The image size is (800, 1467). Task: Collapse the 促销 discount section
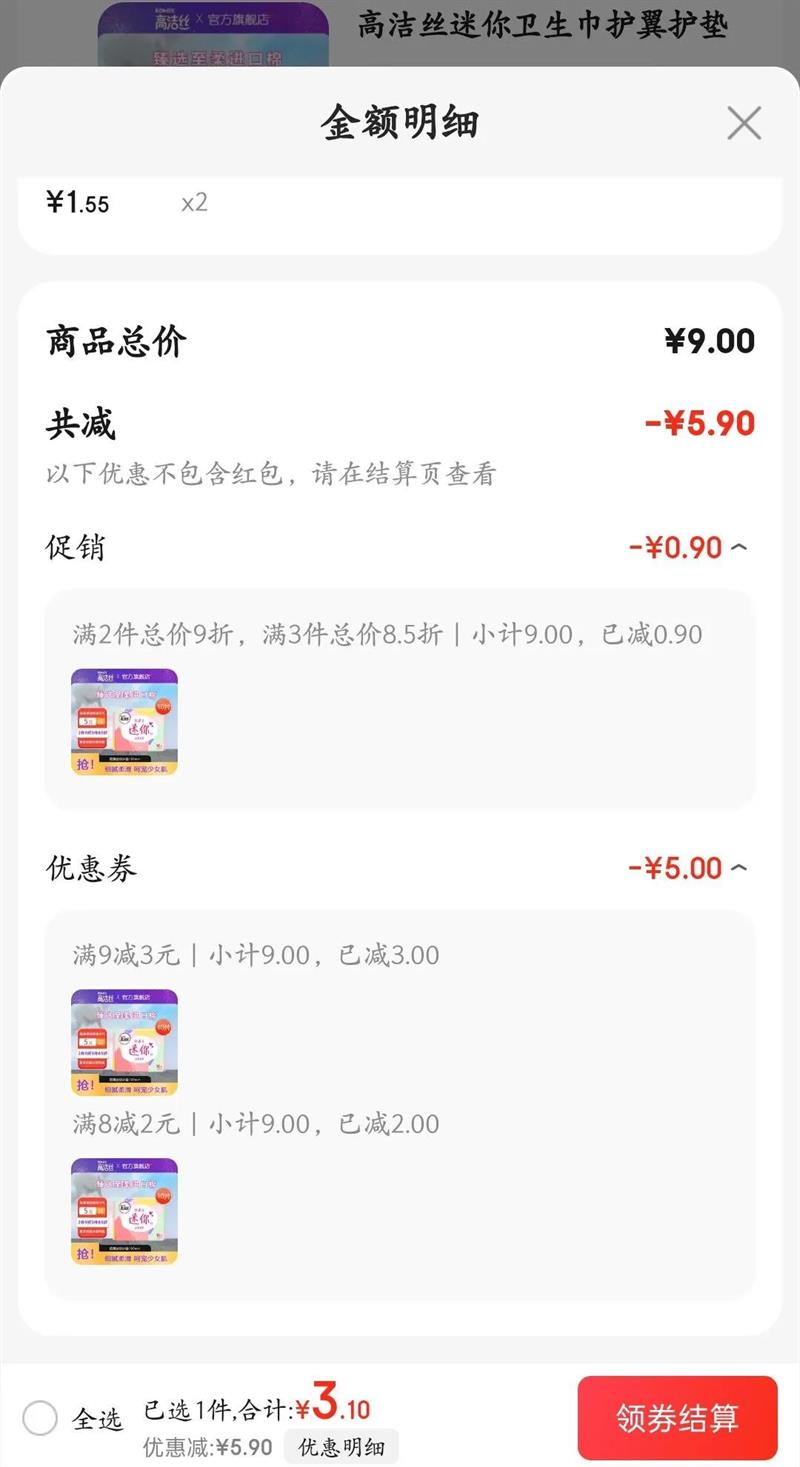[x=739, y=547]
